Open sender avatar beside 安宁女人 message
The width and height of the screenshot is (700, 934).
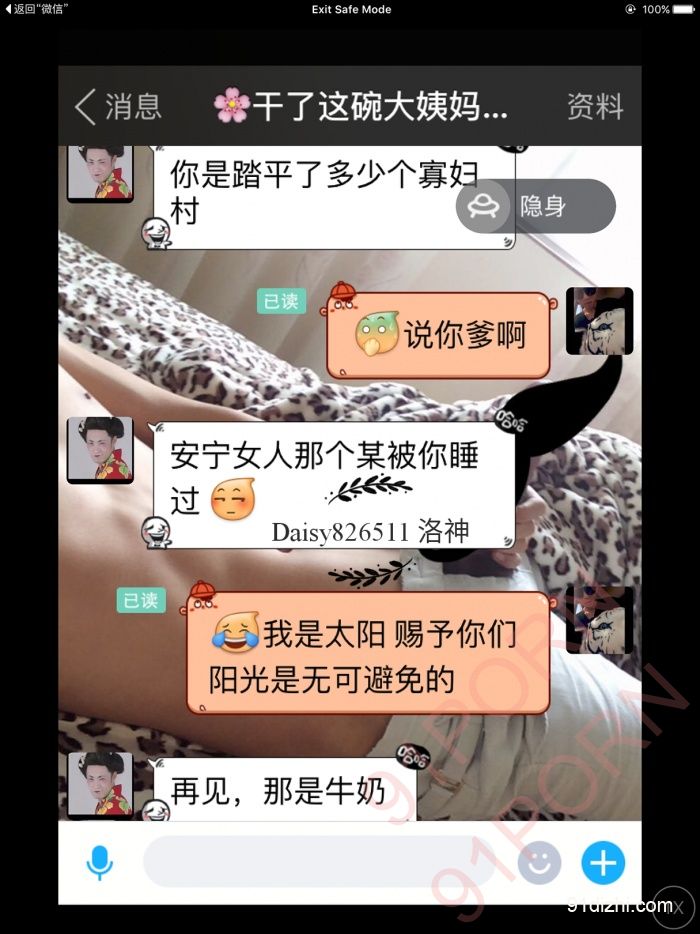click(x=100, y=450)
